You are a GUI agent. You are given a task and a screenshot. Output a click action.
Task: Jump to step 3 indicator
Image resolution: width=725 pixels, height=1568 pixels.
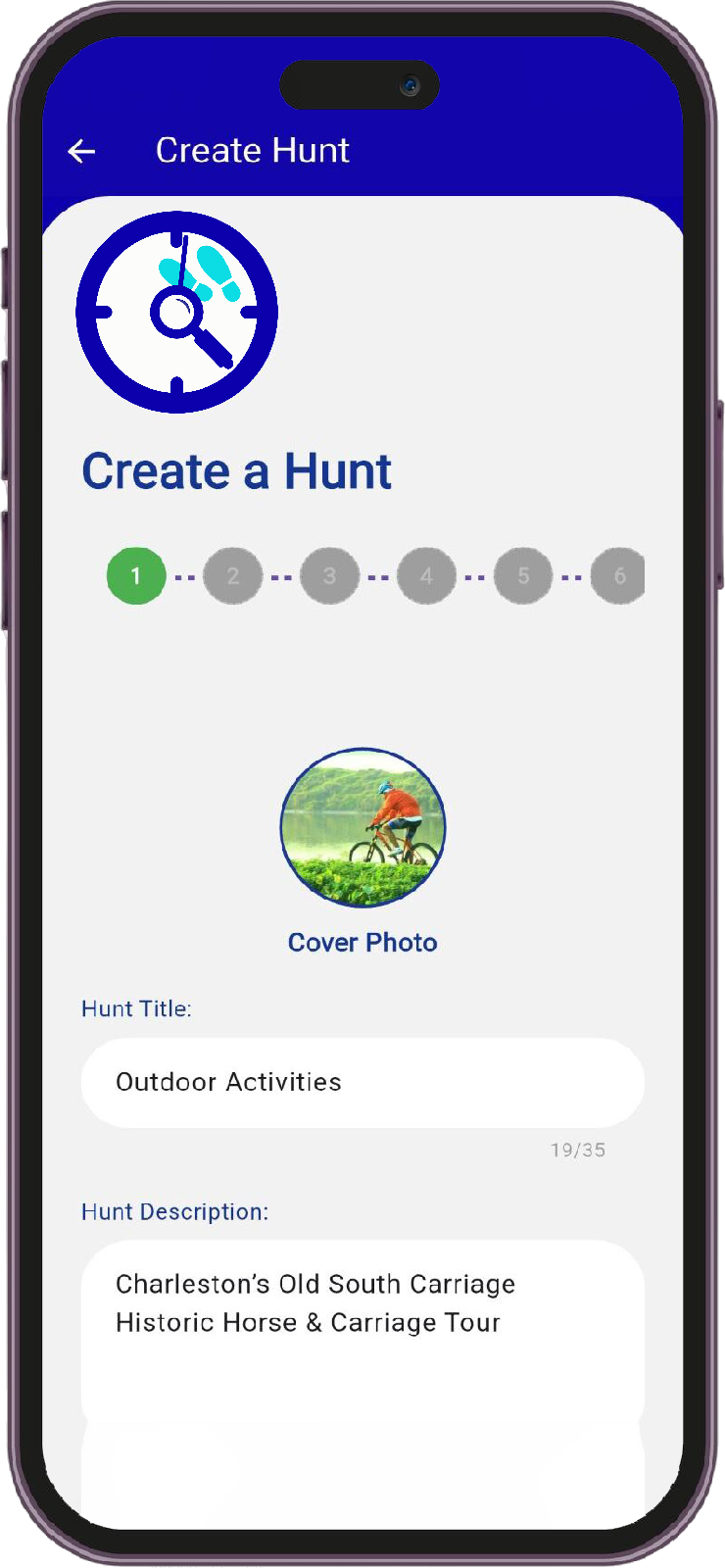point(329,576)
